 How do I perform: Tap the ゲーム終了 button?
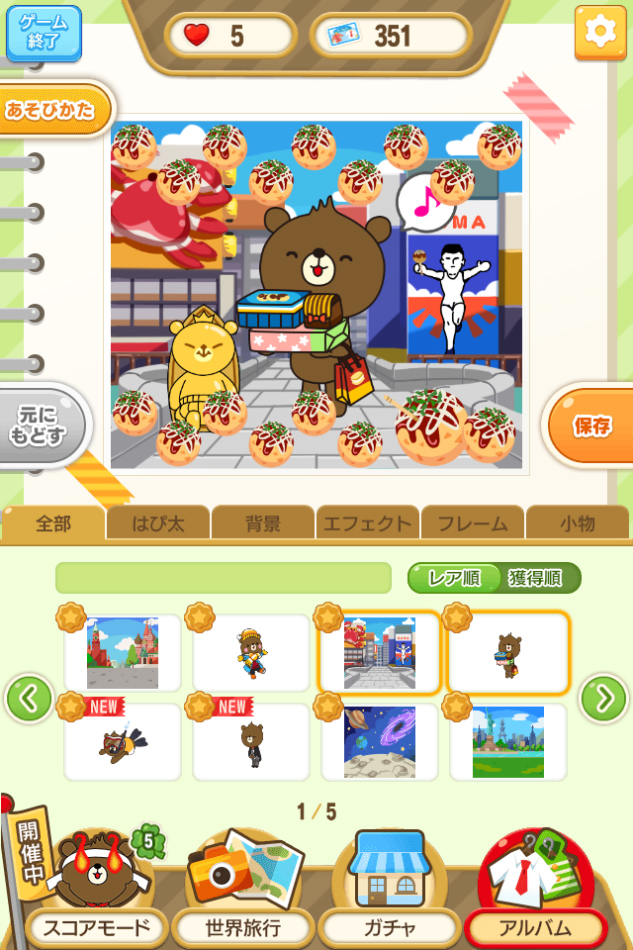tap(44, 33)
